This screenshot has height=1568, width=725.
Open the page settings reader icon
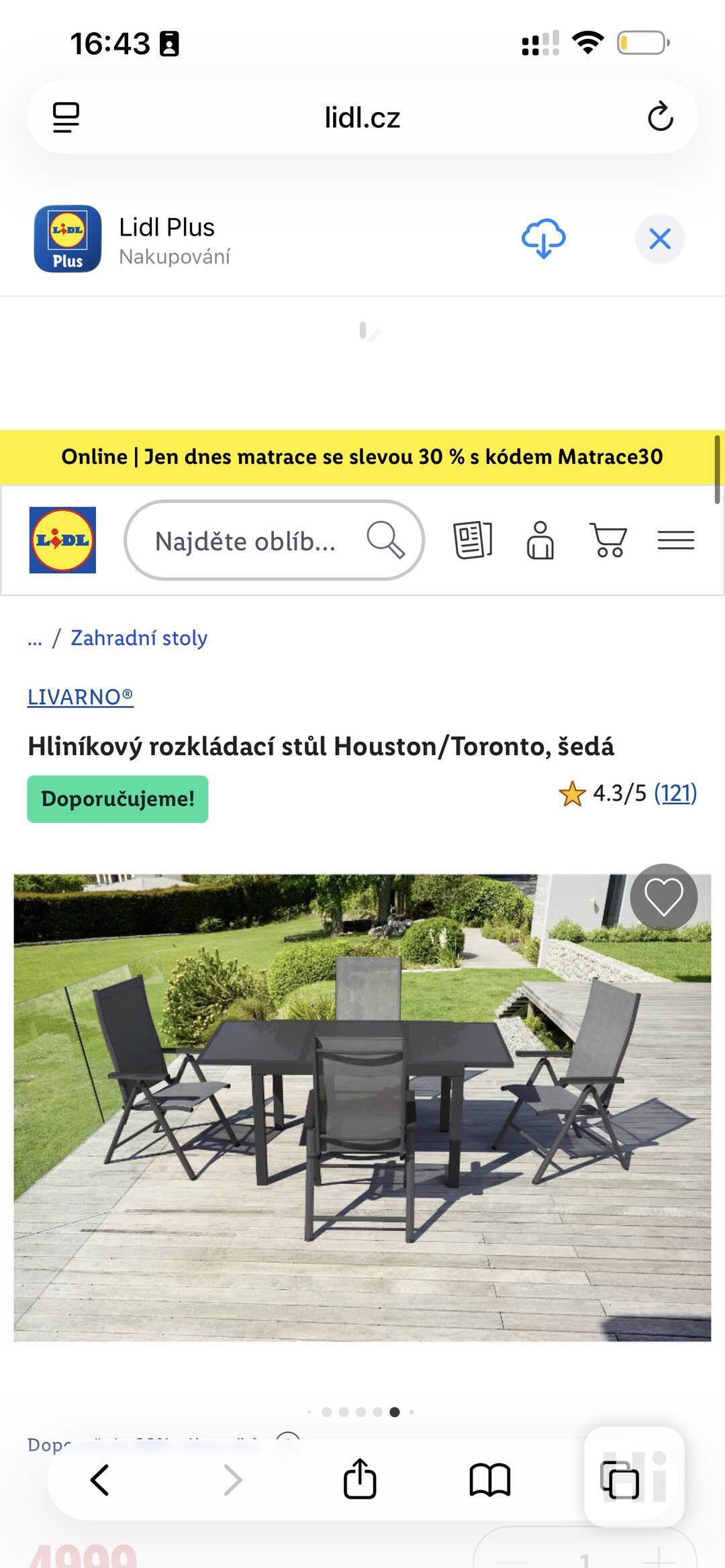pos(66,117)
